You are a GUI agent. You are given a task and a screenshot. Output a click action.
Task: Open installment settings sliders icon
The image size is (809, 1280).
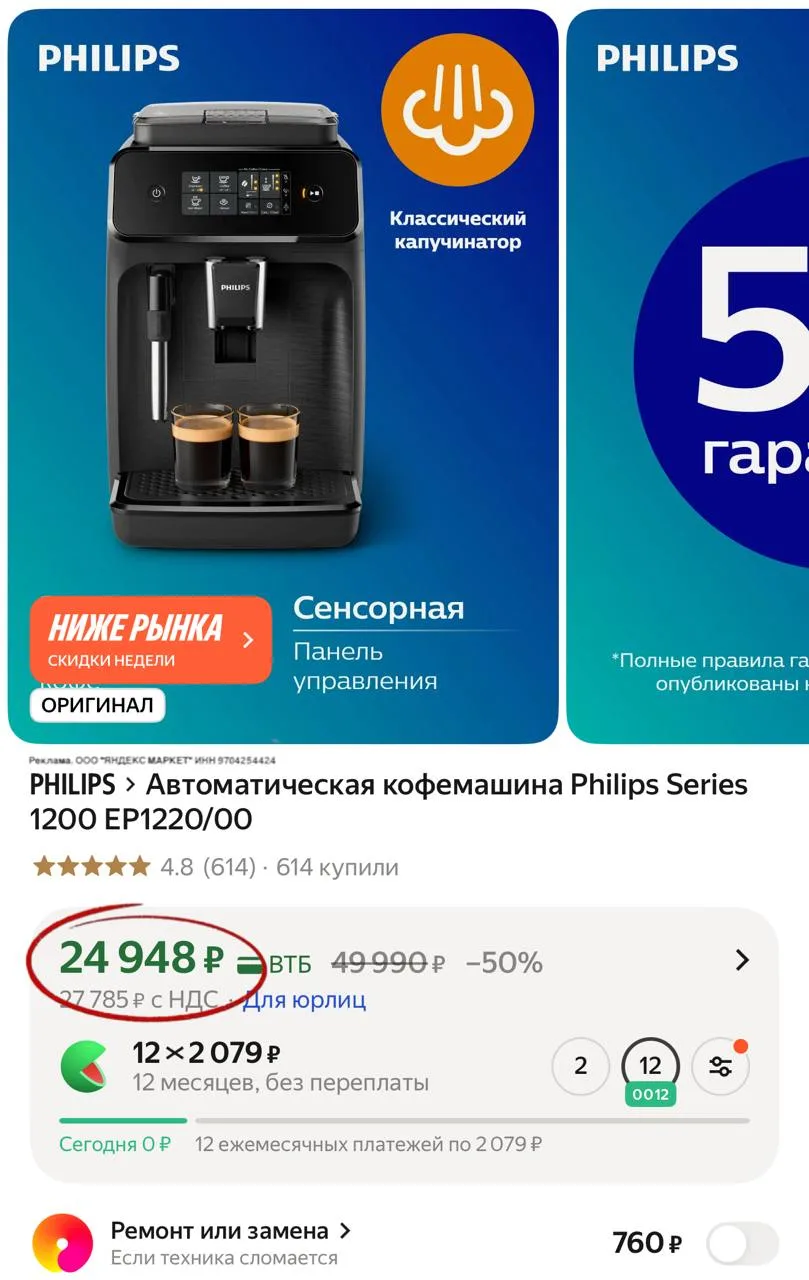[x=720, y=1066]
